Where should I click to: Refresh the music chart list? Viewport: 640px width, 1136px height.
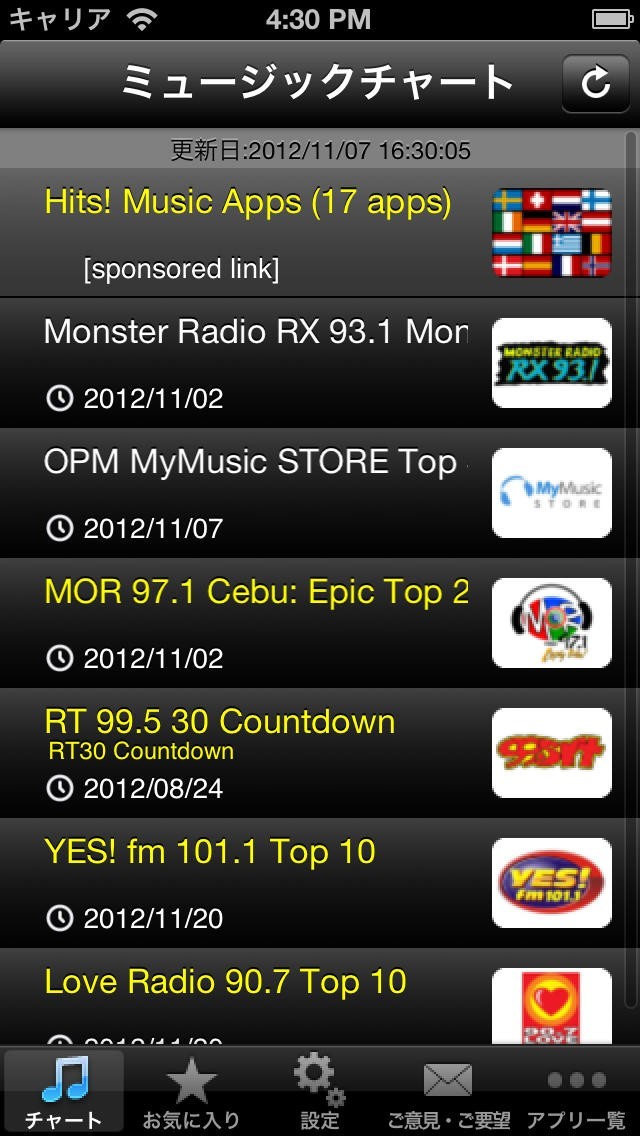595,83
